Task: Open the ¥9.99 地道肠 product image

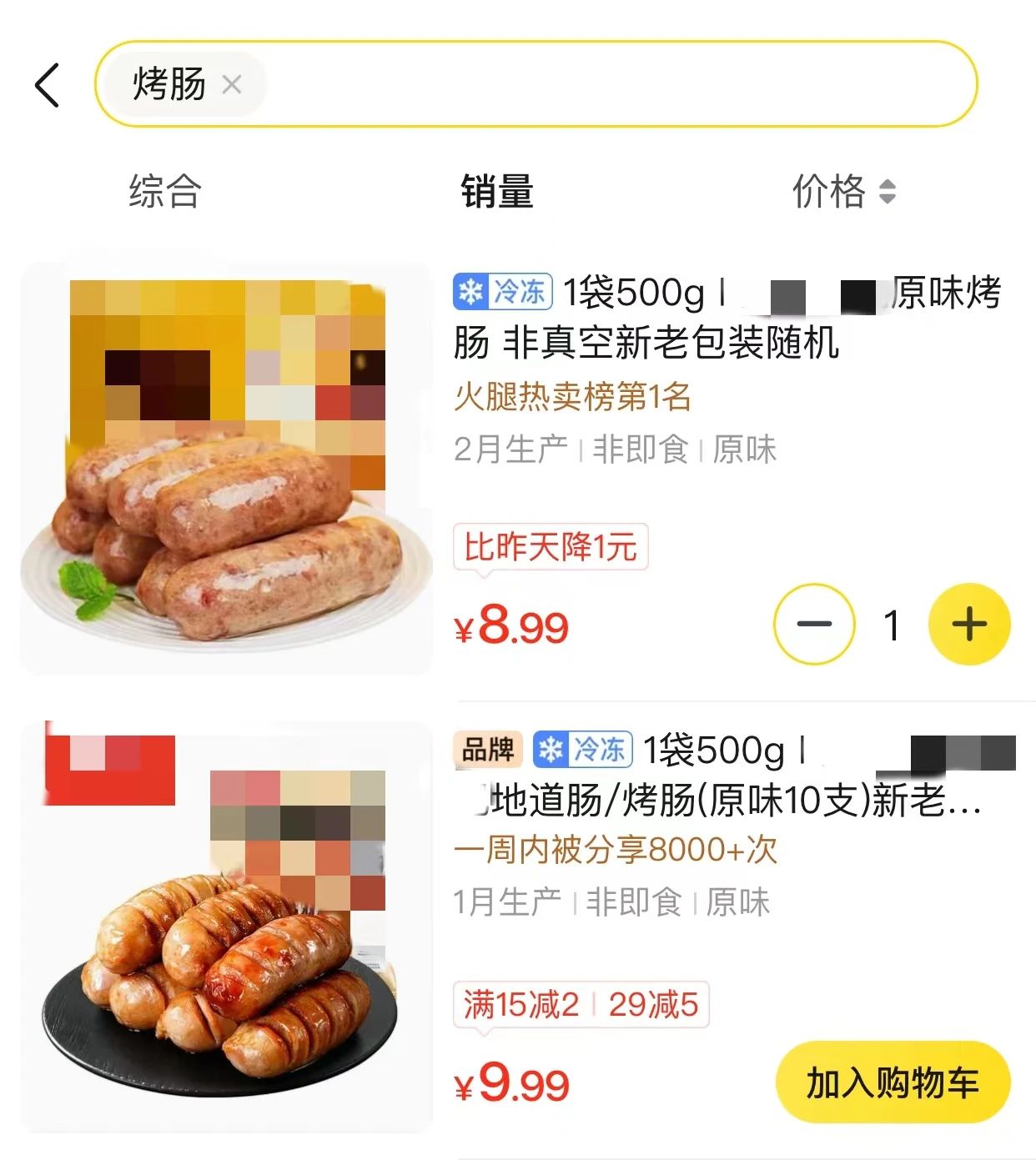Action: [x=227, y=926]
